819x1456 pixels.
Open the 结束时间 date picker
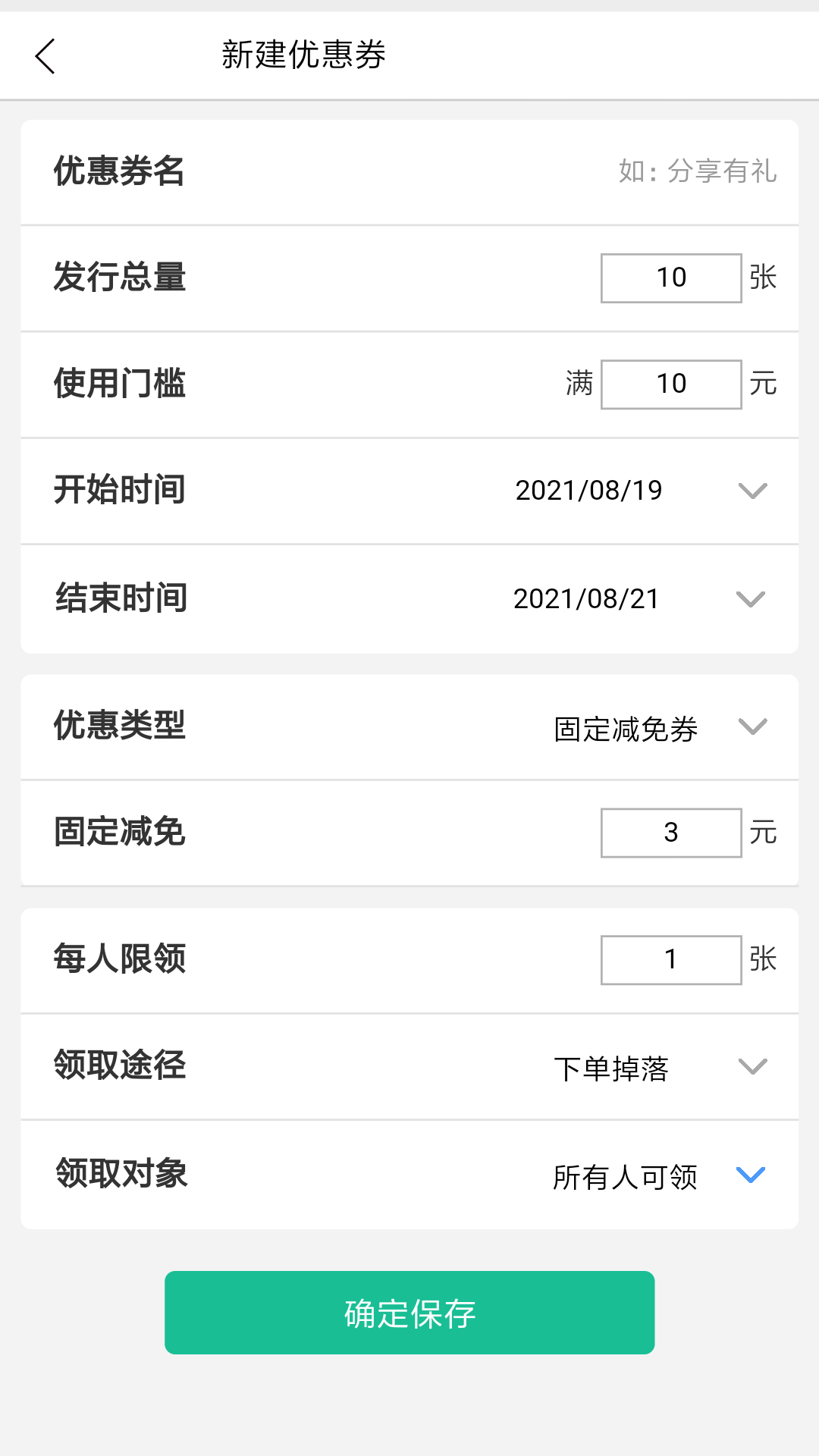639,599
